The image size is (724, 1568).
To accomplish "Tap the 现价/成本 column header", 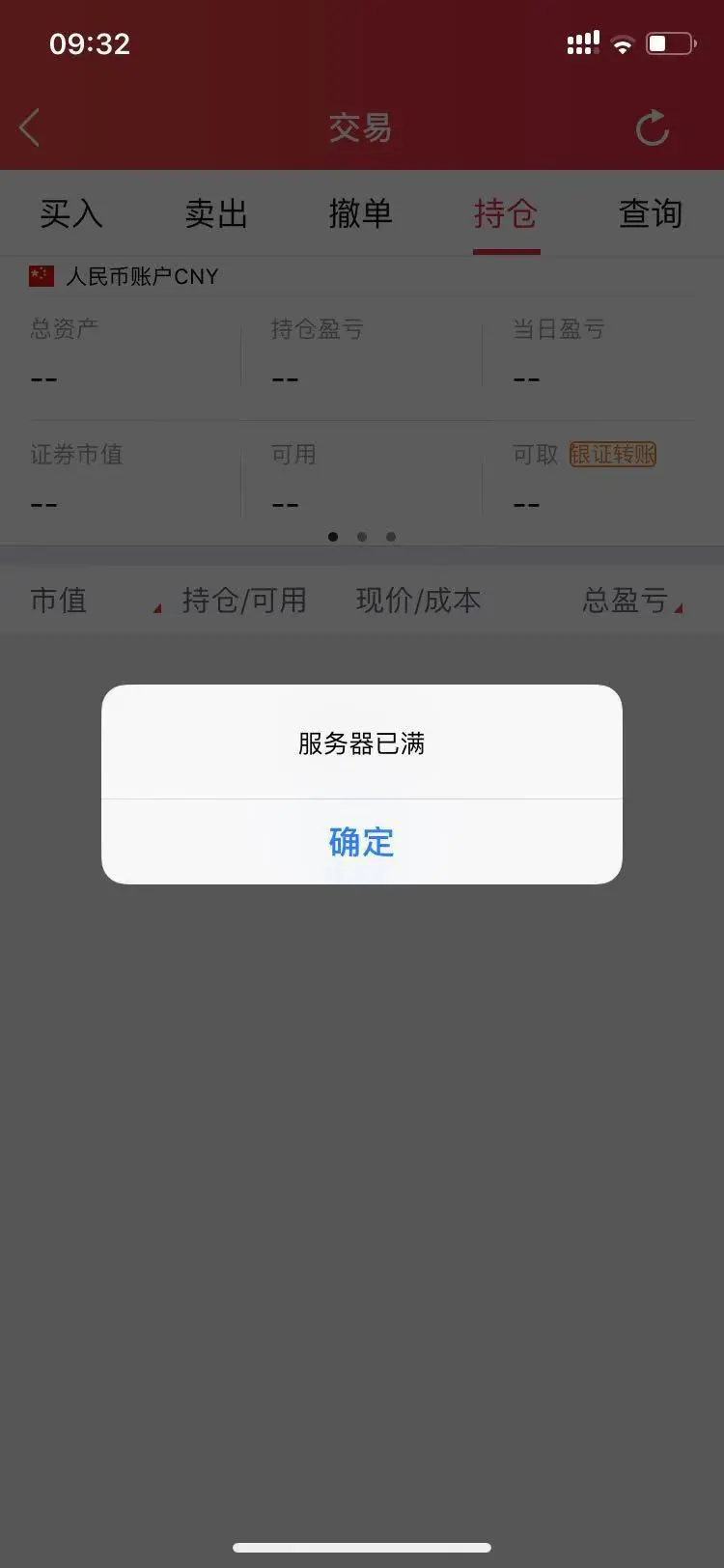I will [419, 601].
